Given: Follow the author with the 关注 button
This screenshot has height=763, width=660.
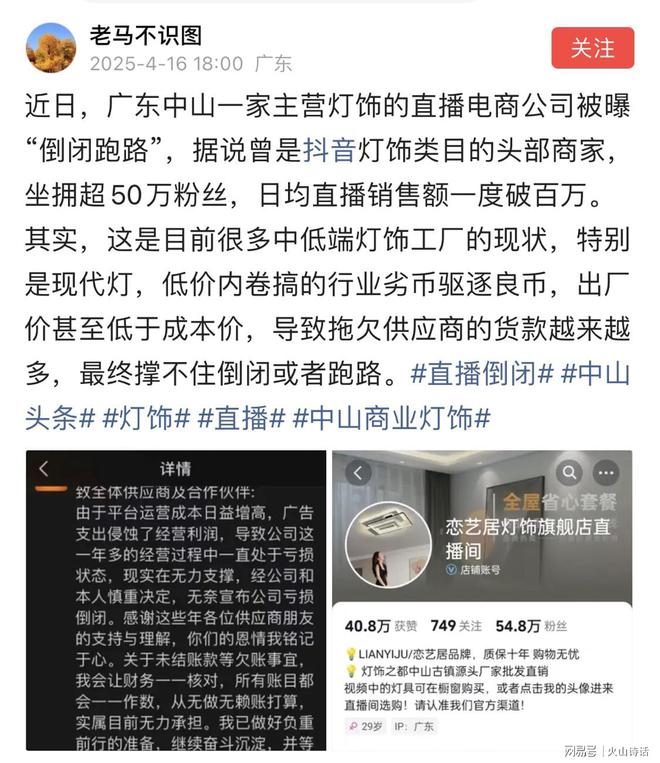Looking at the screenshot, I should click(x=592, y=47).
